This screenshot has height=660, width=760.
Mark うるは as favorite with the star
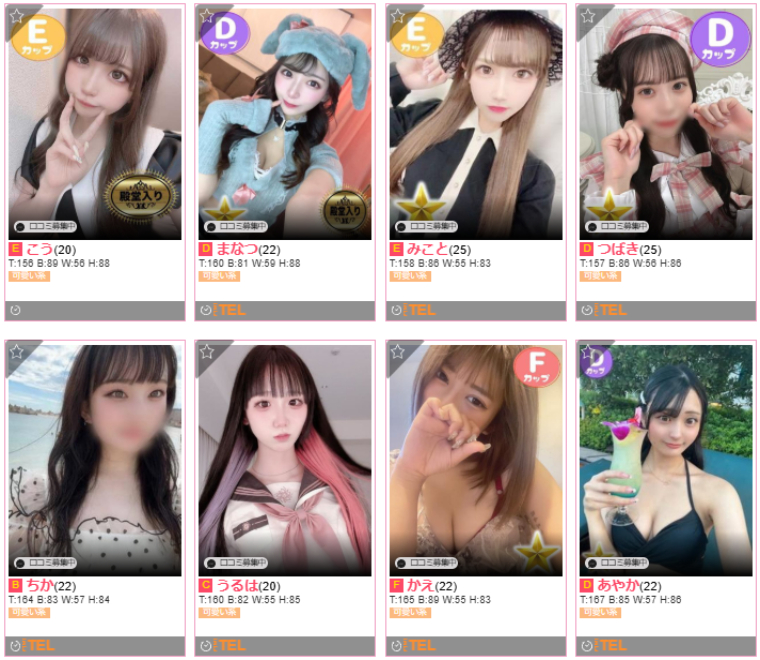click(x=207, y=352)
